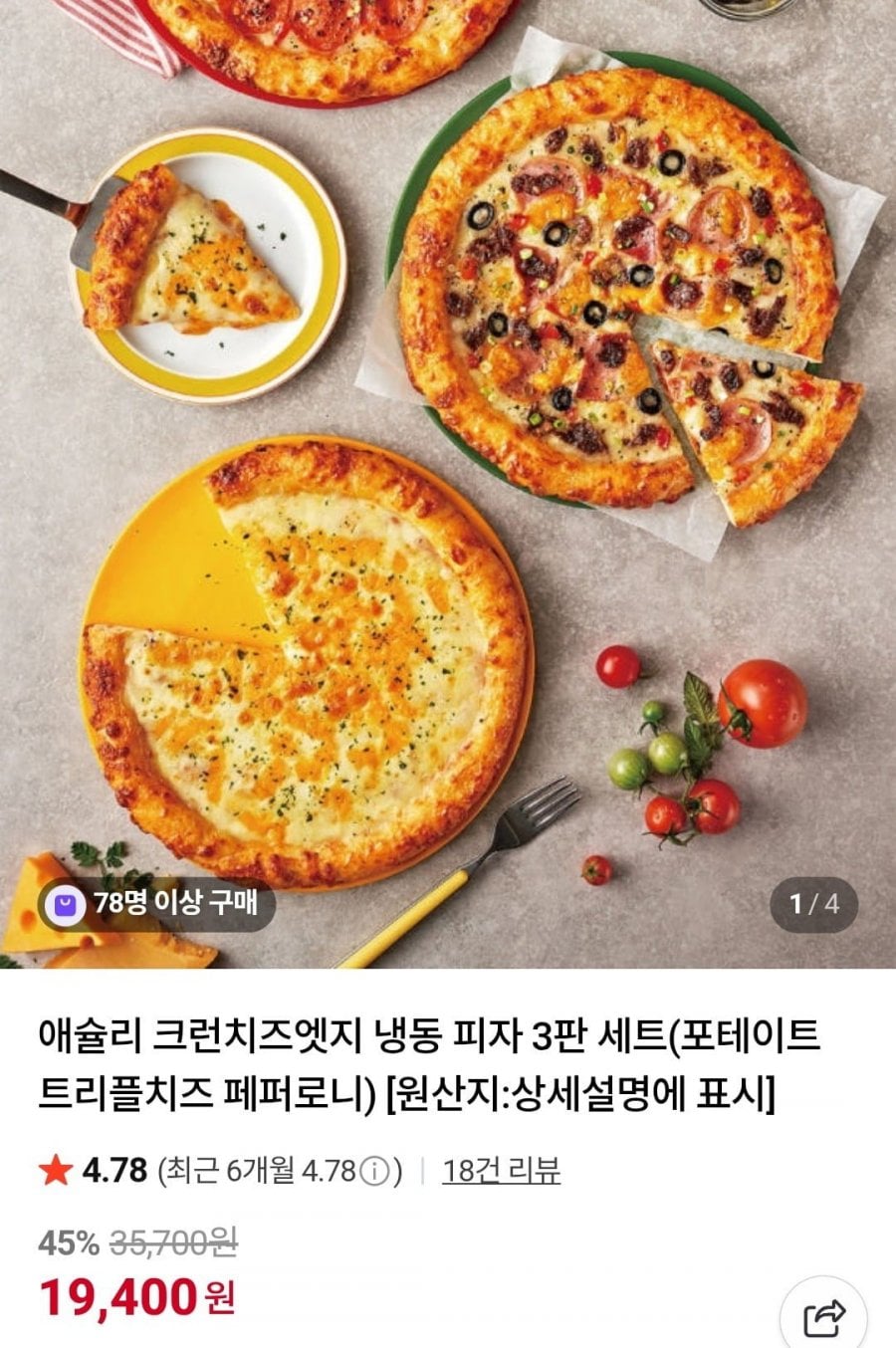
Task: Show rating info for 최근 6개월 4.78
Action: pyautogui.click(x=373, y=1172)
